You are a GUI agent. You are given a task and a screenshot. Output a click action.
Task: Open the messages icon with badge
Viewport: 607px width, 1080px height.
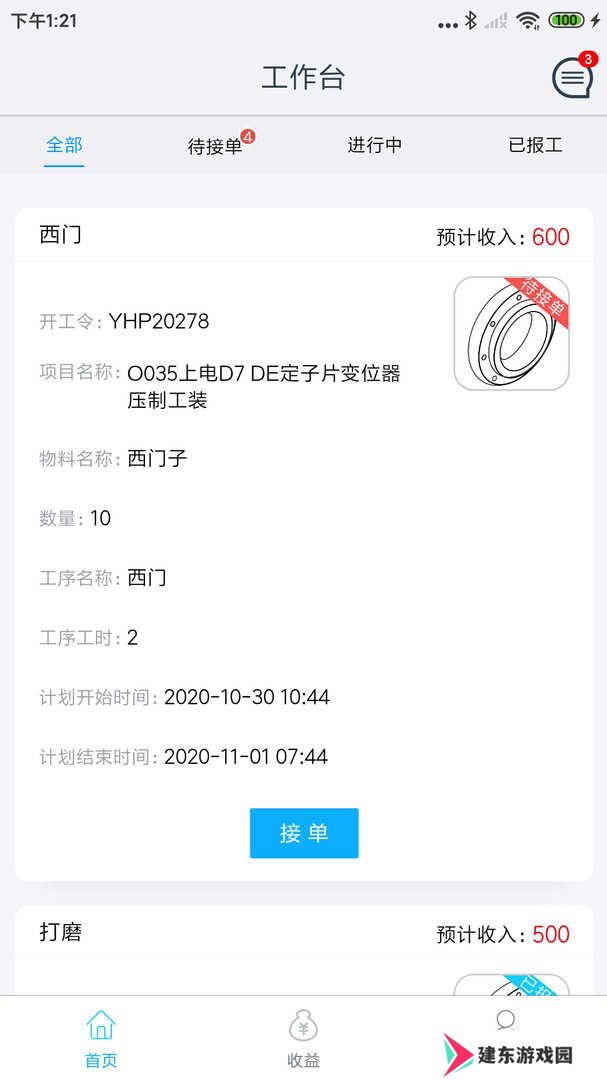point(573,76)
